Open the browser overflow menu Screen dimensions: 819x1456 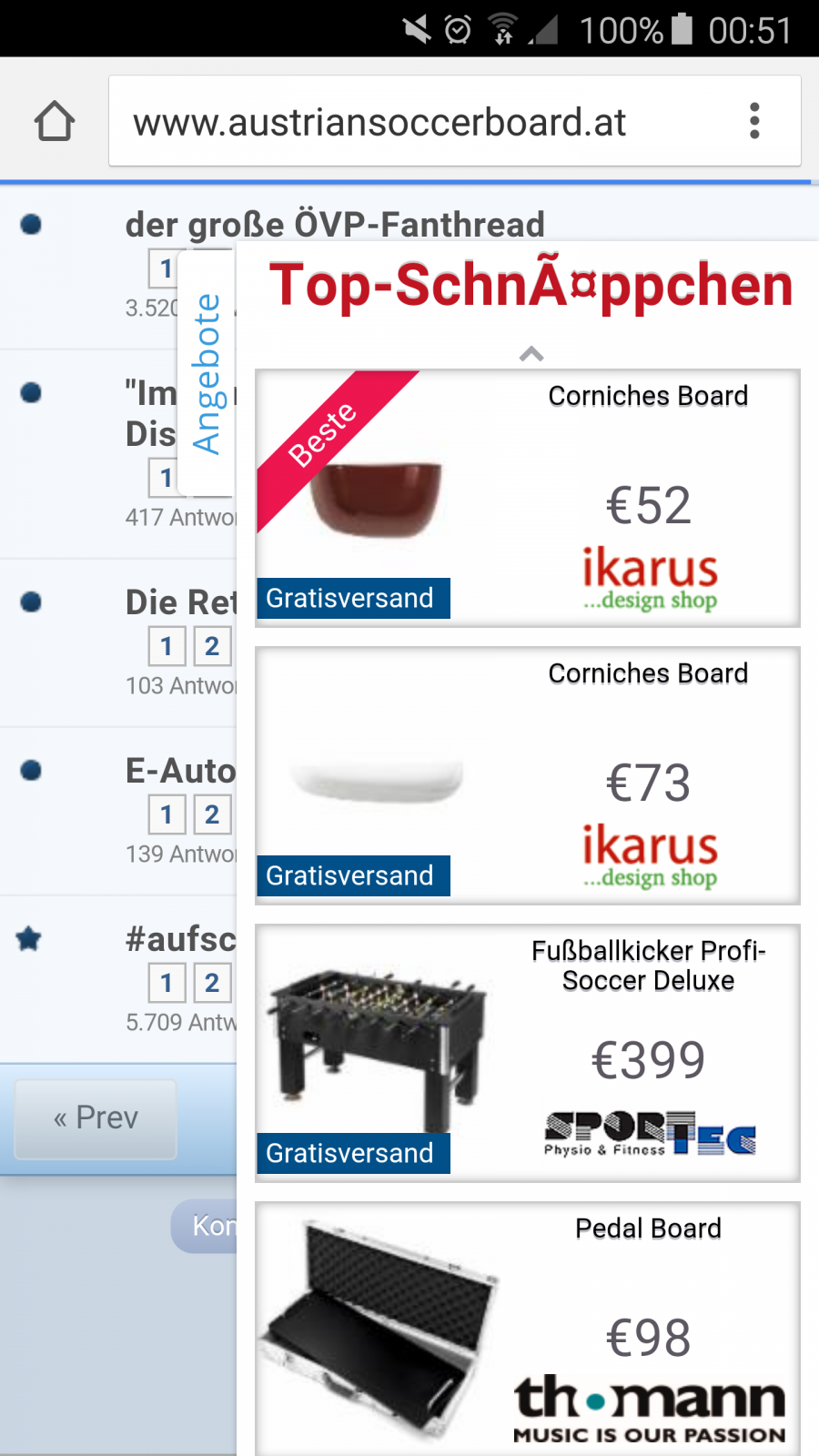click(x=754, y=121)
